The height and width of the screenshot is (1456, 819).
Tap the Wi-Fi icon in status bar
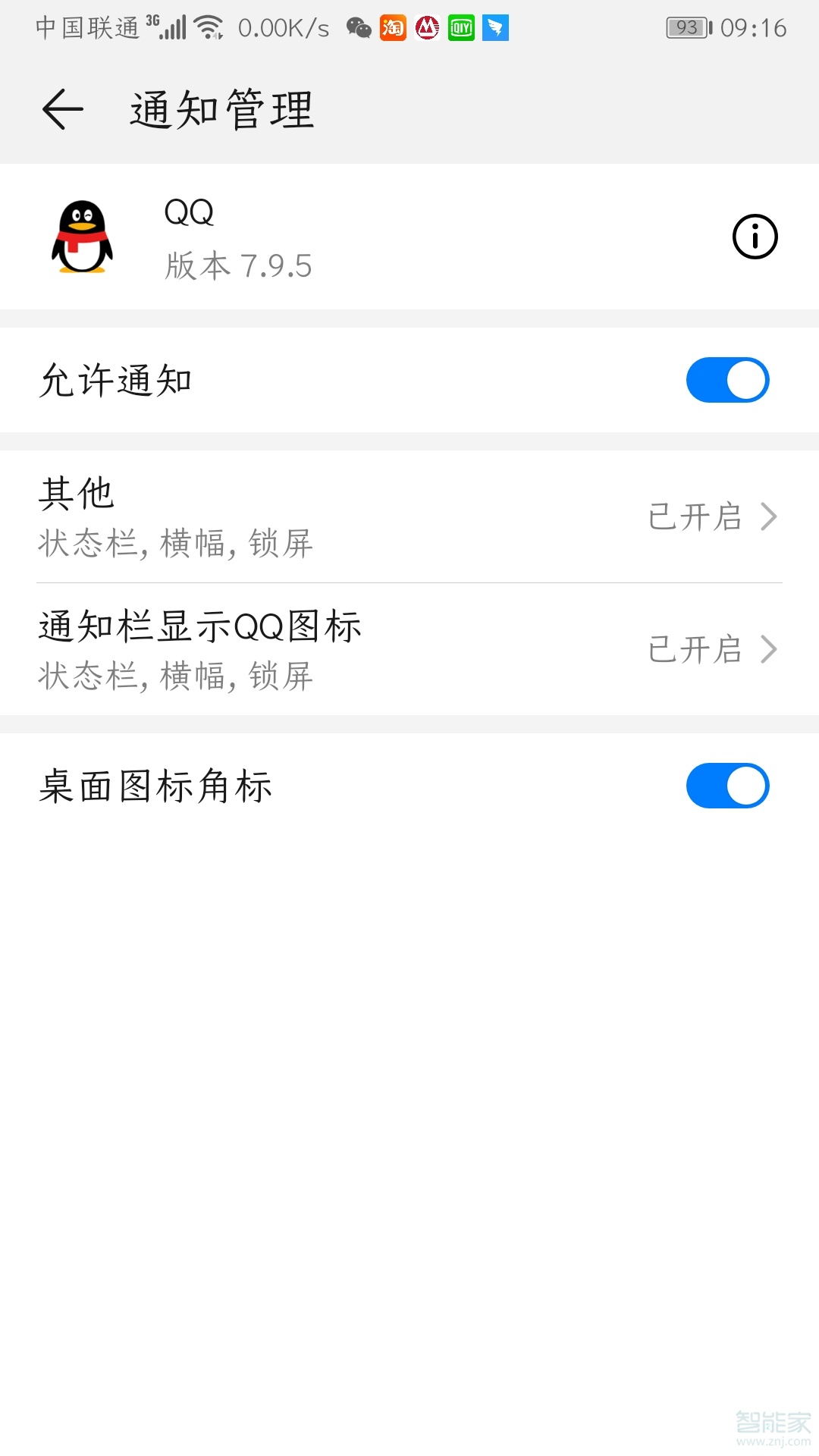tap(206, 27)
